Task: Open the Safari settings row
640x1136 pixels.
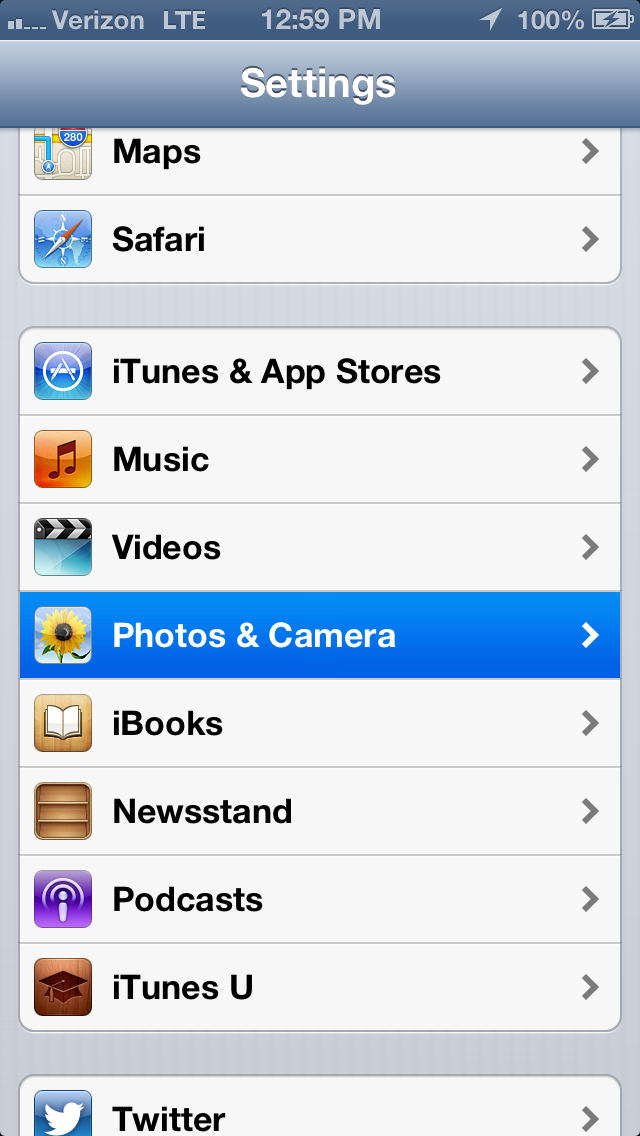Action: [x=320, y=240]
